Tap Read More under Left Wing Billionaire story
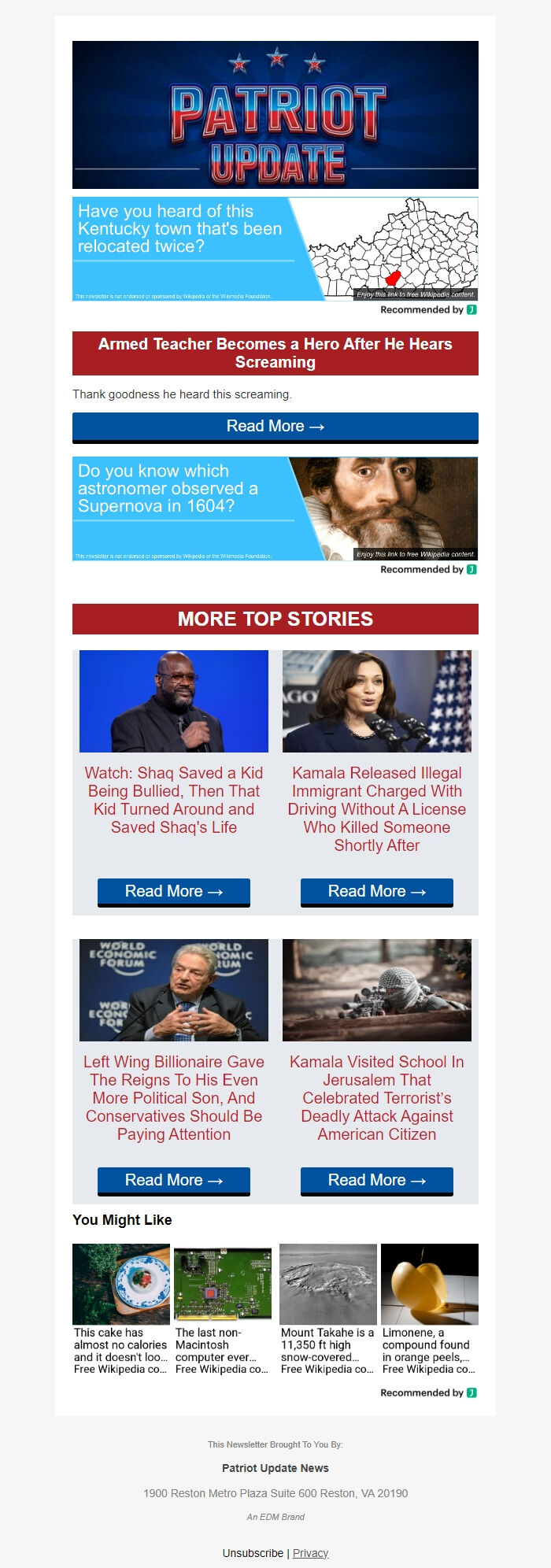This screenshot has height=1568, width=551. 174,1180
